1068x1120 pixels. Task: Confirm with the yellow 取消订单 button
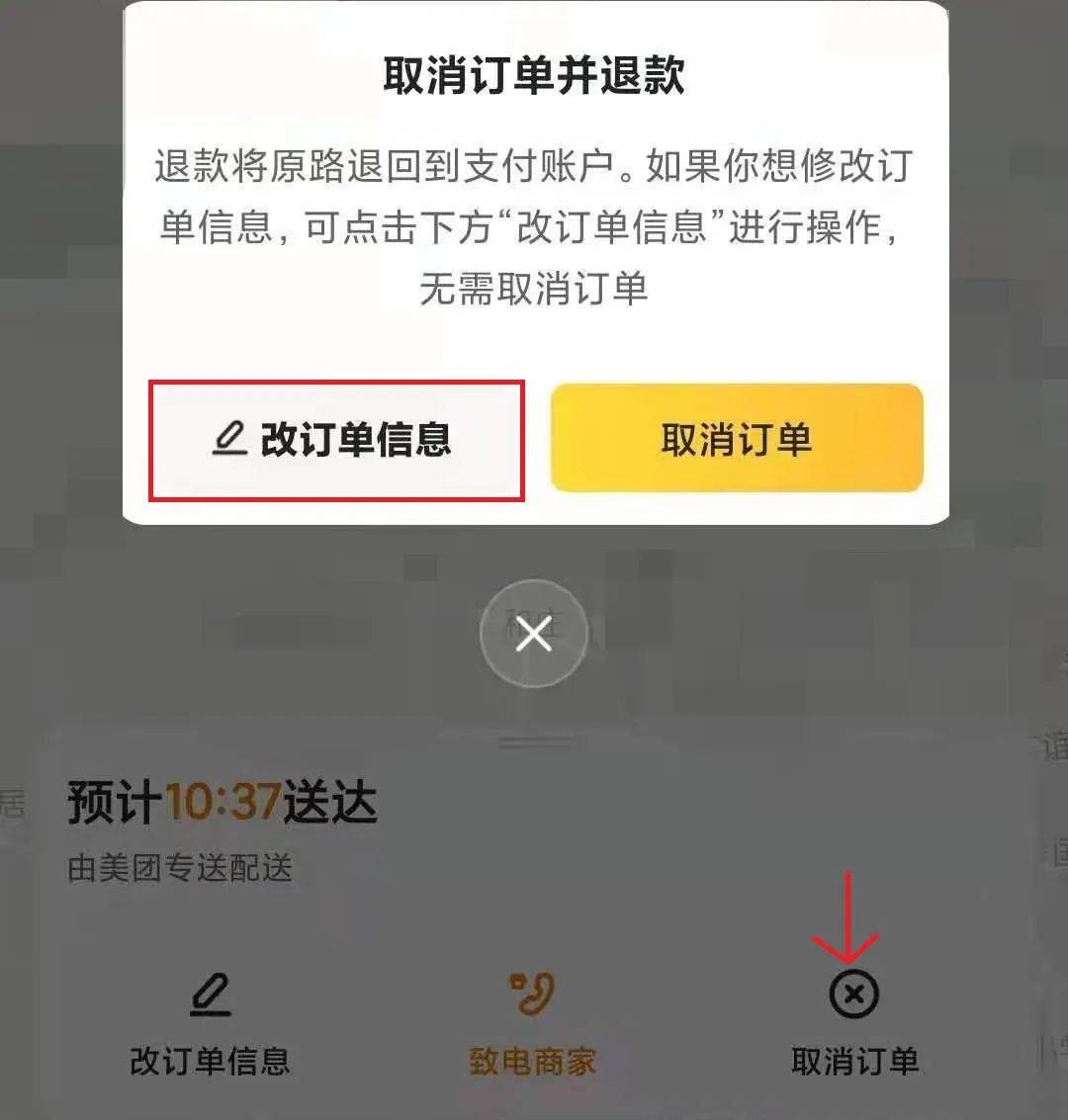(737, 438)
